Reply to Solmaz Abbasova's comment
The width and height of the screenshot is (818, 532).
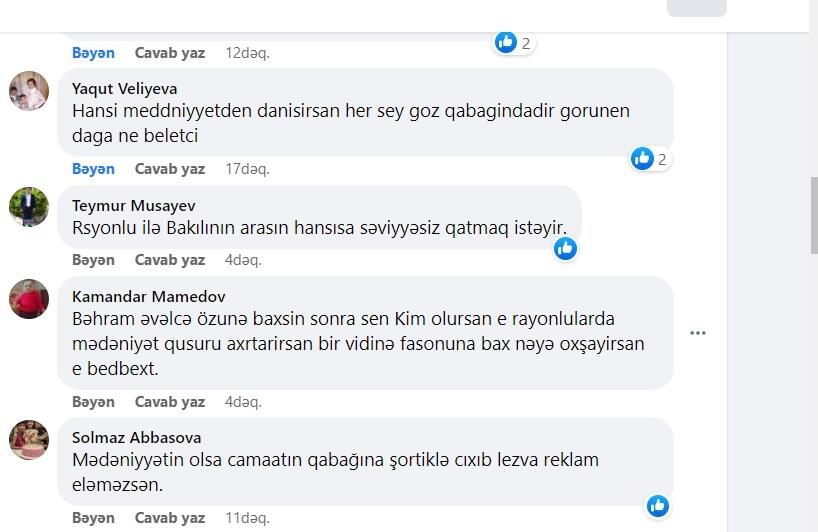[170, 518]
